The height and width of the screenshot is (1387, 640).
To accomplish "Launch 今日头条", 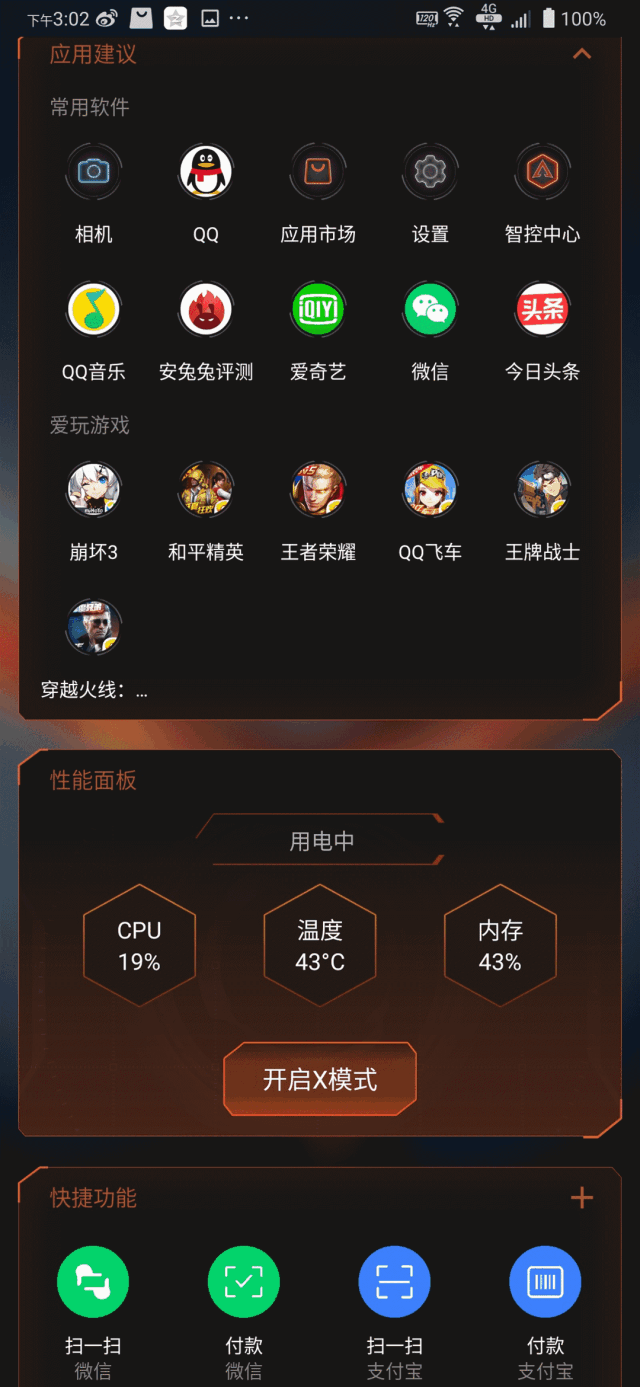I will coord(542,310).
